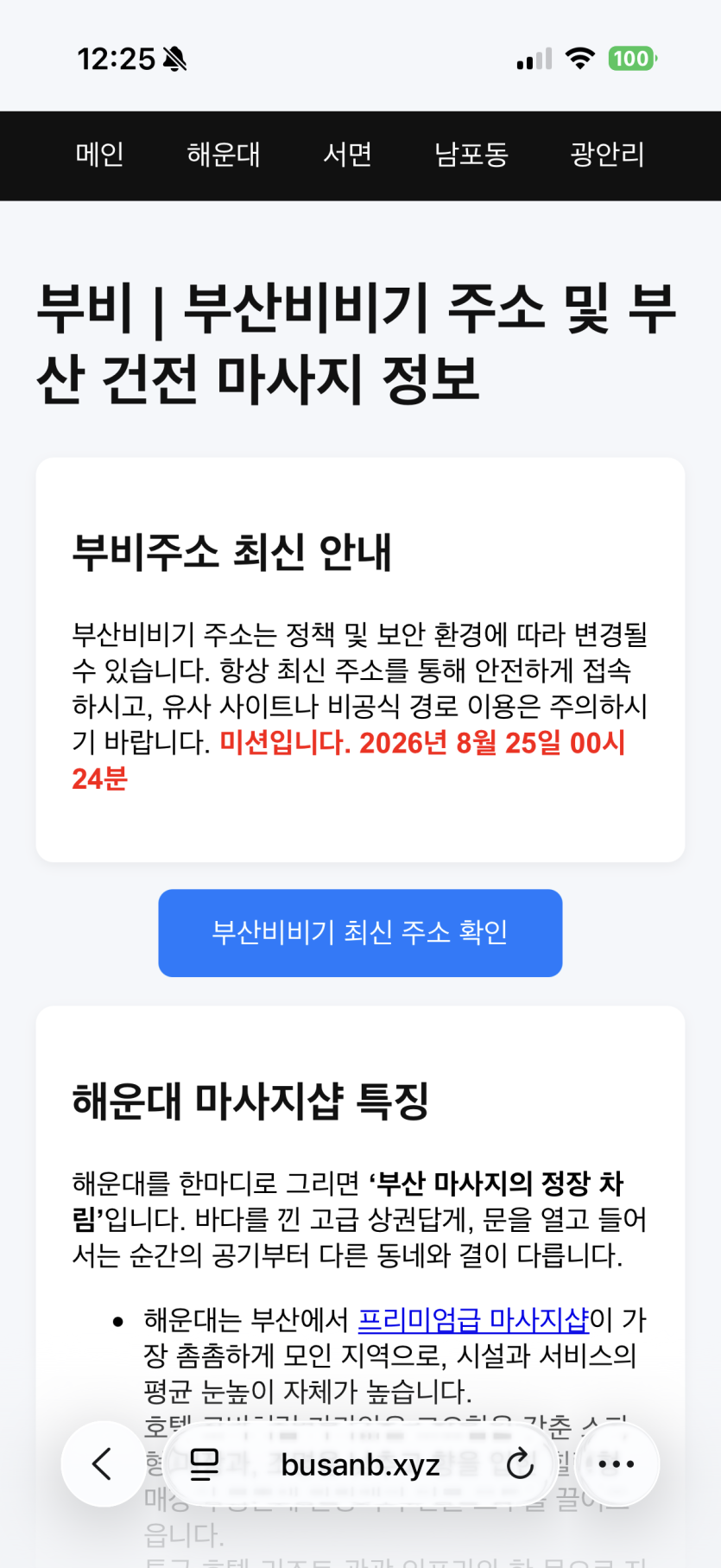The image size is (721, 1568).
Task: Select the 광안리 section
Action: [x=607, y=155]
